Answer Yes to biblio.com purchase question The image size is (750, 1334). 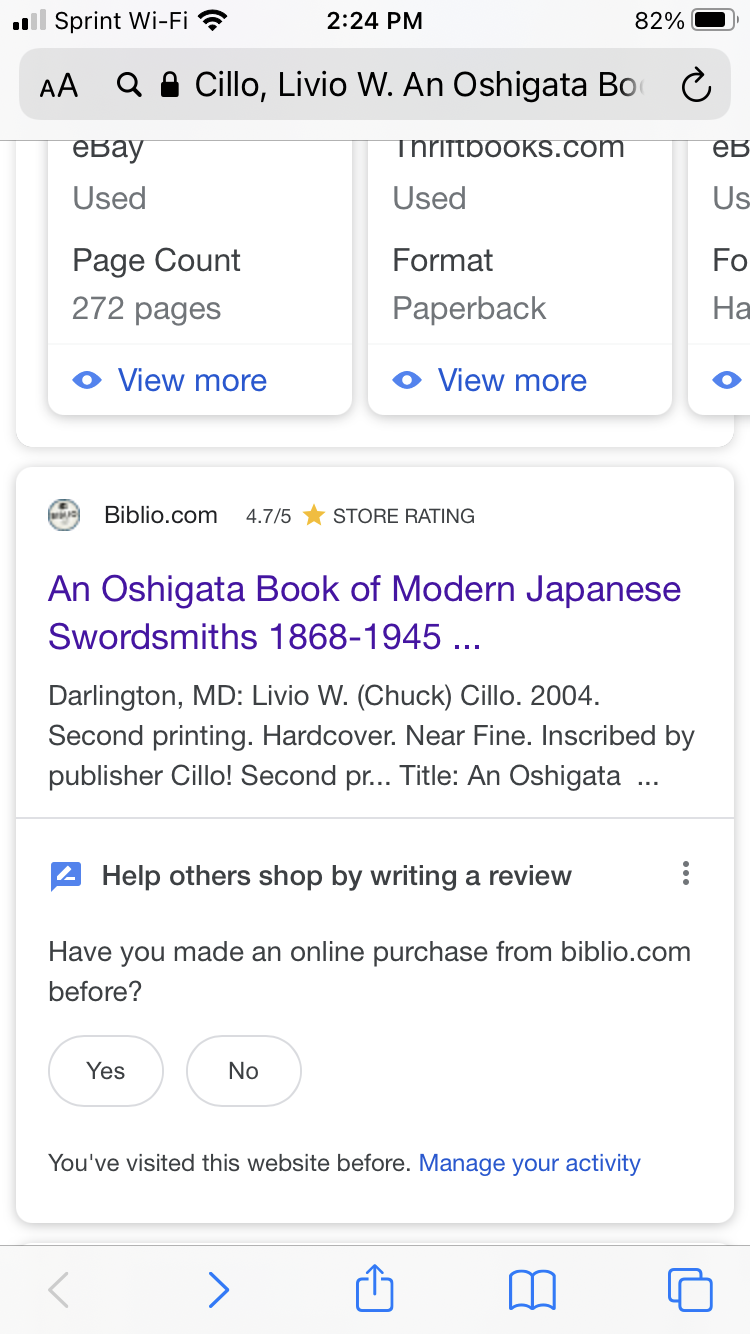click(x=106, y=1071)
